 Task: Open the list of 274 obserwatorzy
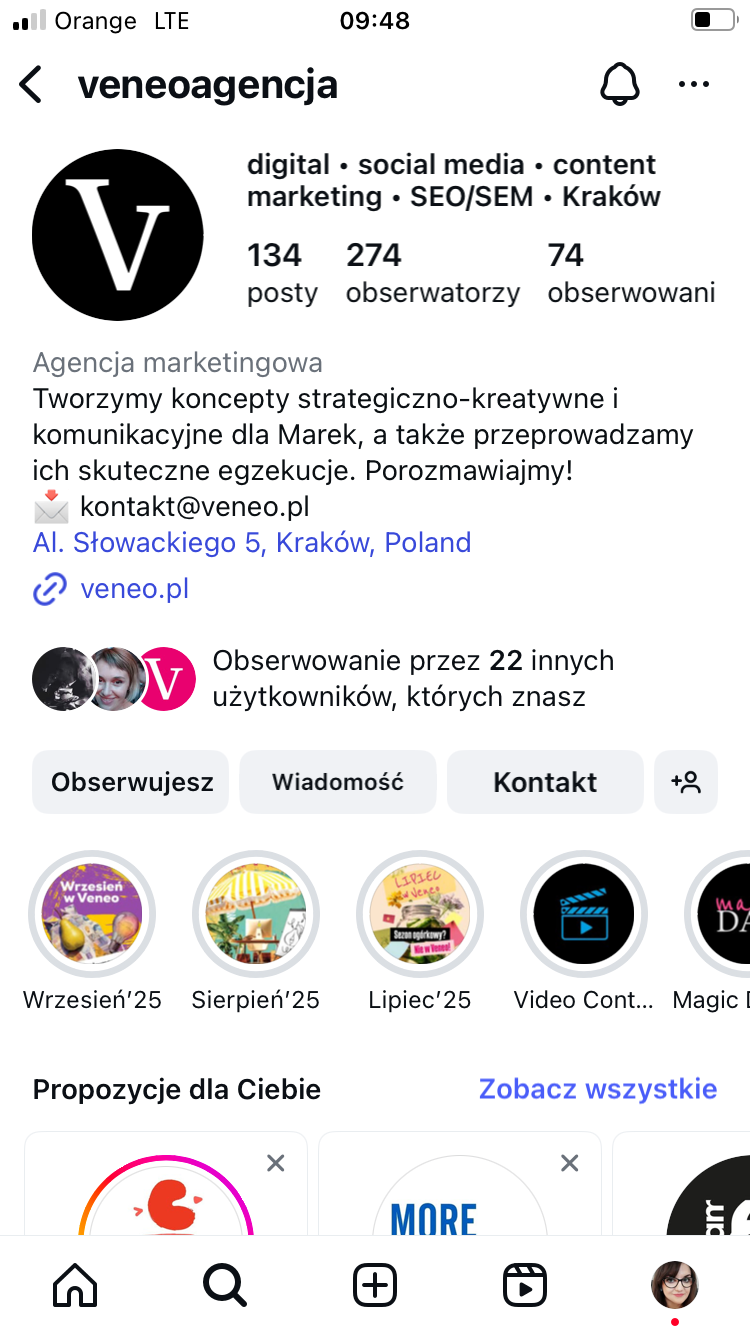432,273
